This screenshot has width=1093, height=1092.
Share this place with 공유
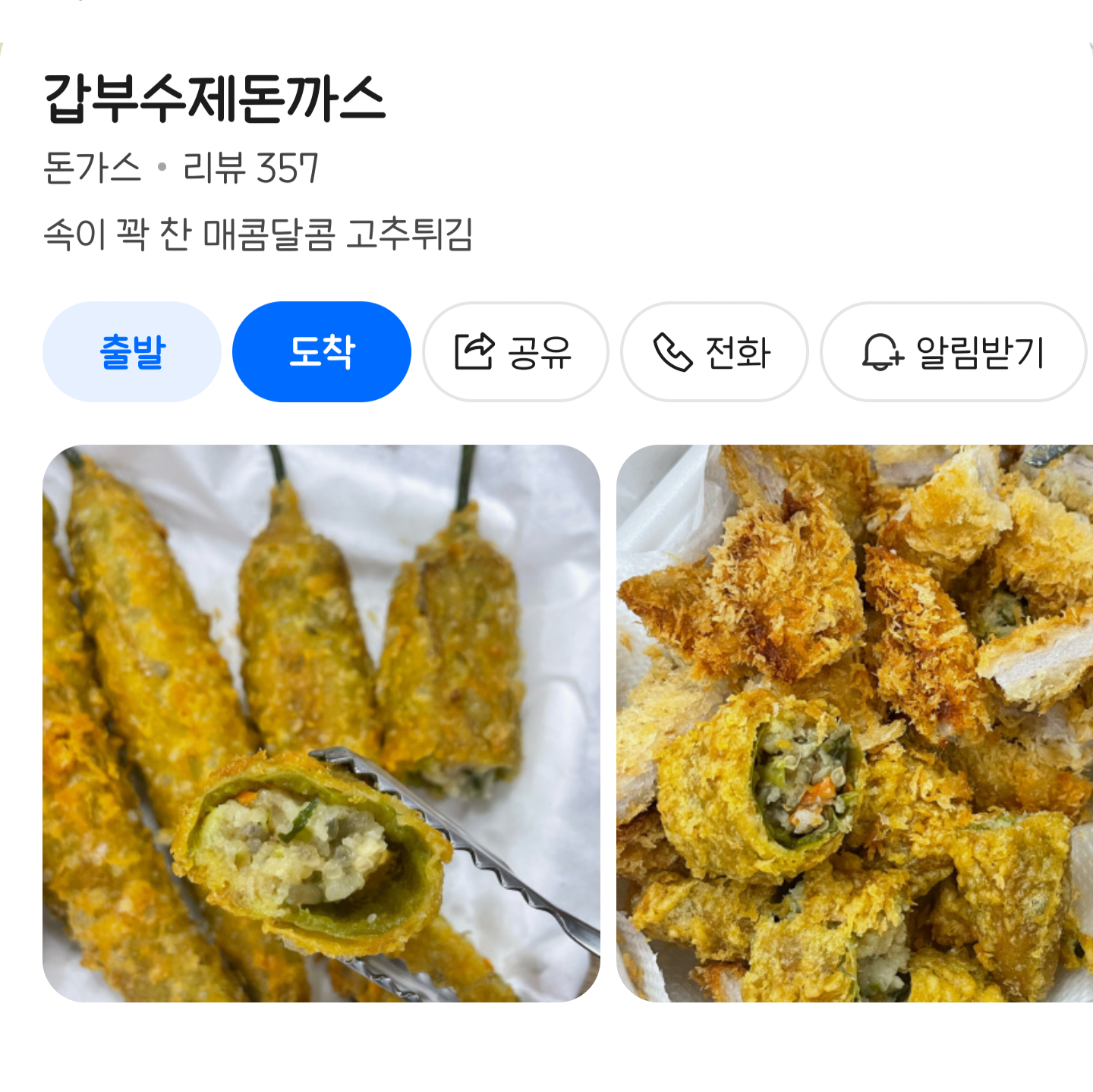(x=515, y=352)
